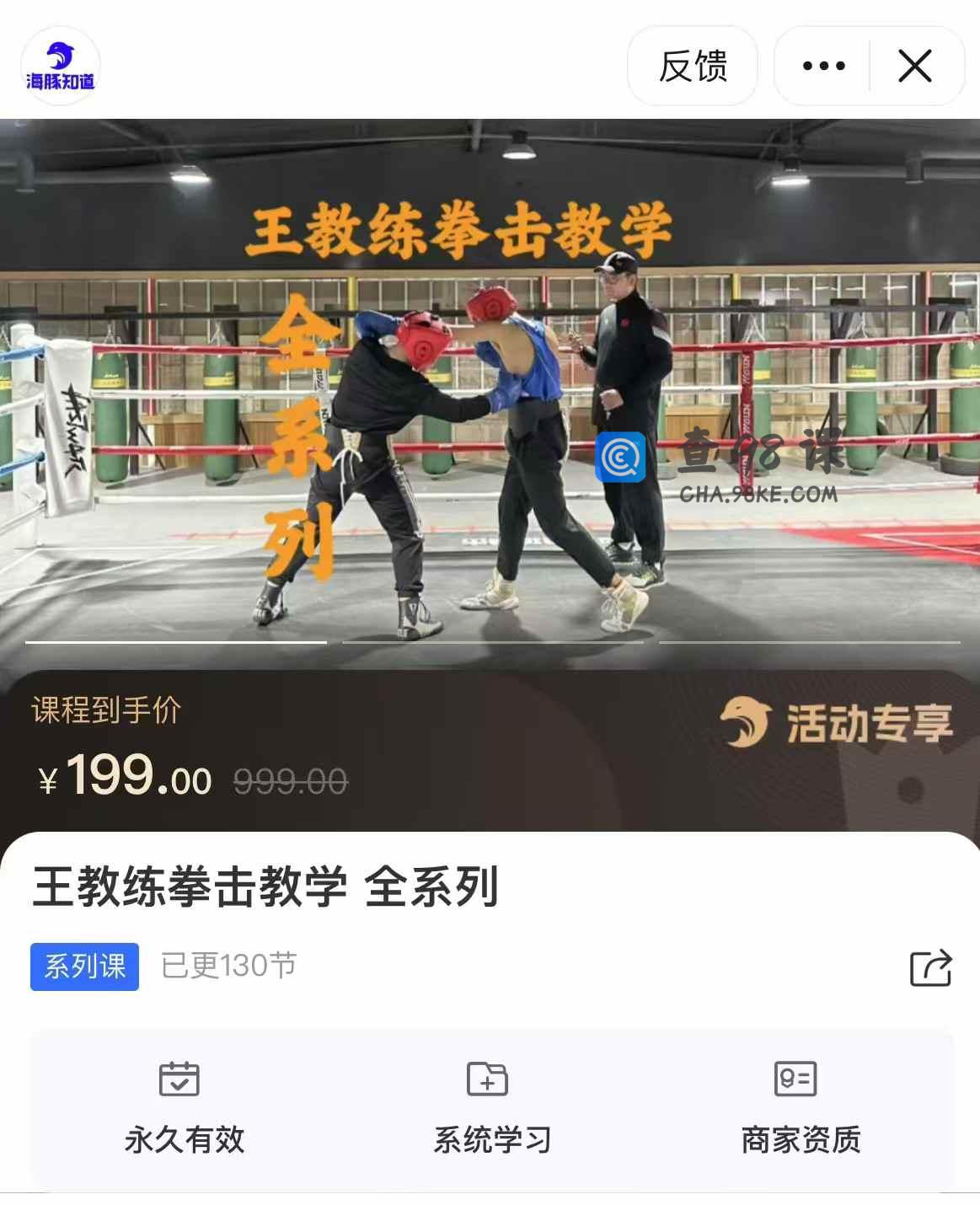Open the 王教练拳击教学 course banner image
The image size is (980, 1205).
(490, 388)
